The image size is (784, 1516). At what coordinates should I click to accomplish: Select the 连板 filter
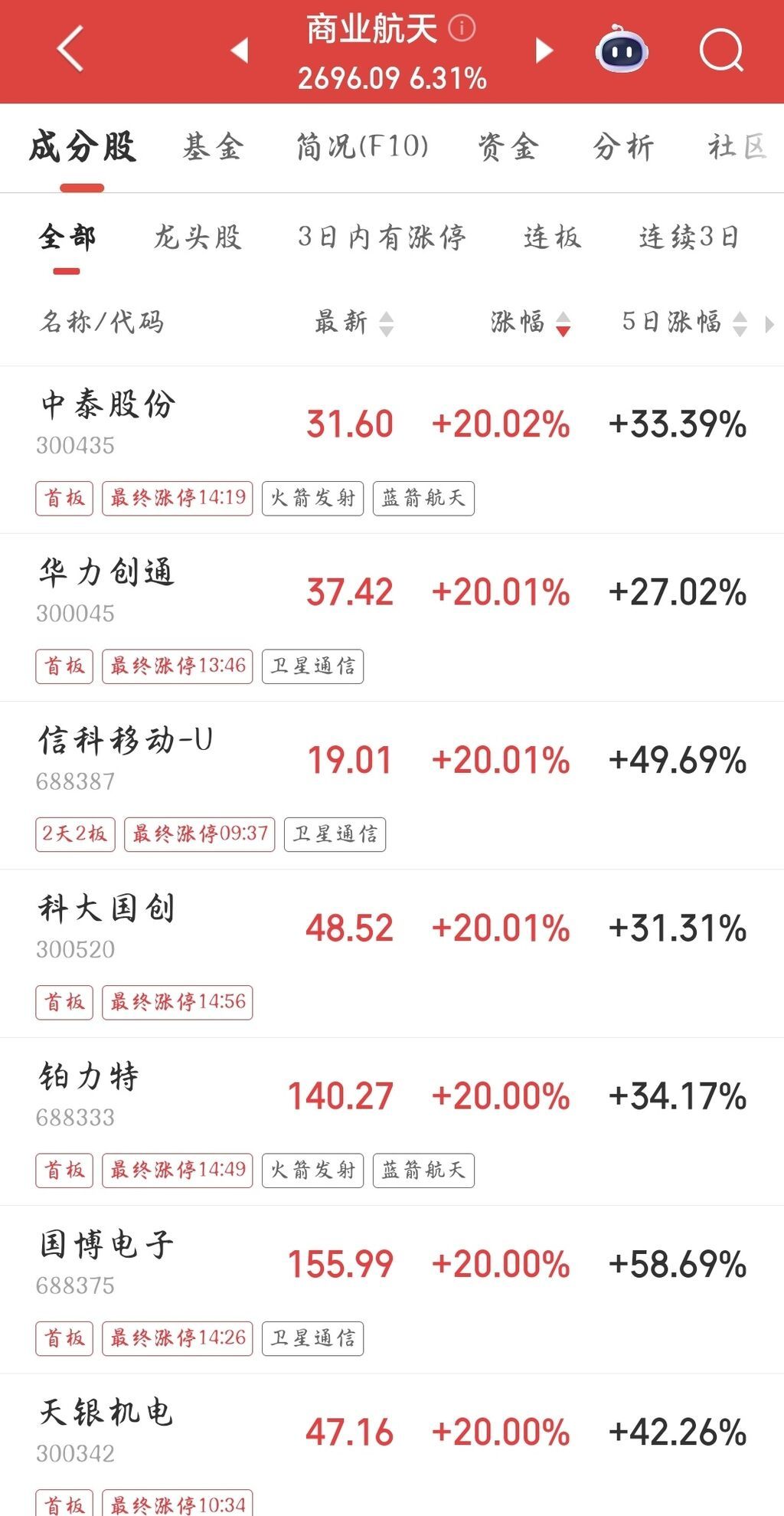tap(552, 237)
